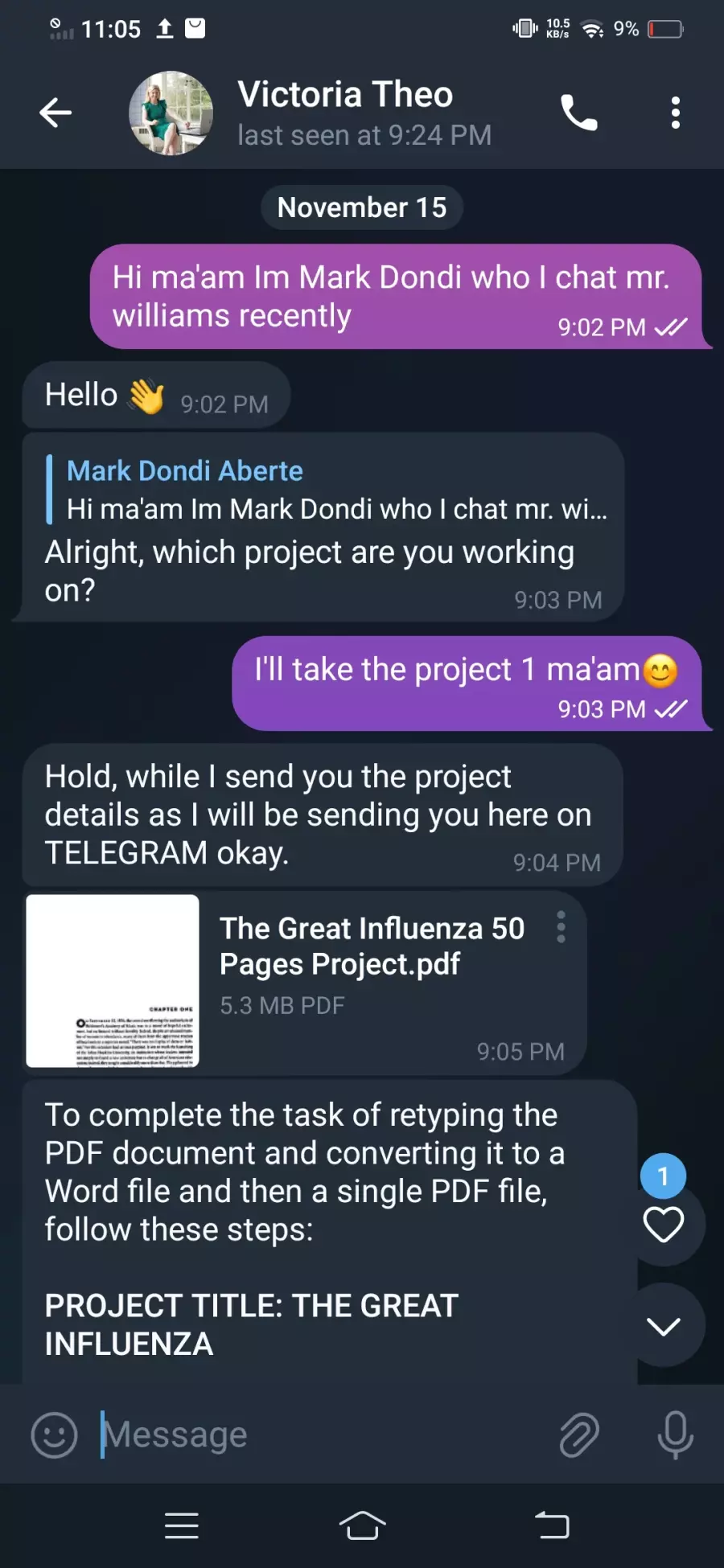This screenshot has width=724, height=1568.
Task: Tap the microphone for voice message
Action: click(x=675, y=1435)
